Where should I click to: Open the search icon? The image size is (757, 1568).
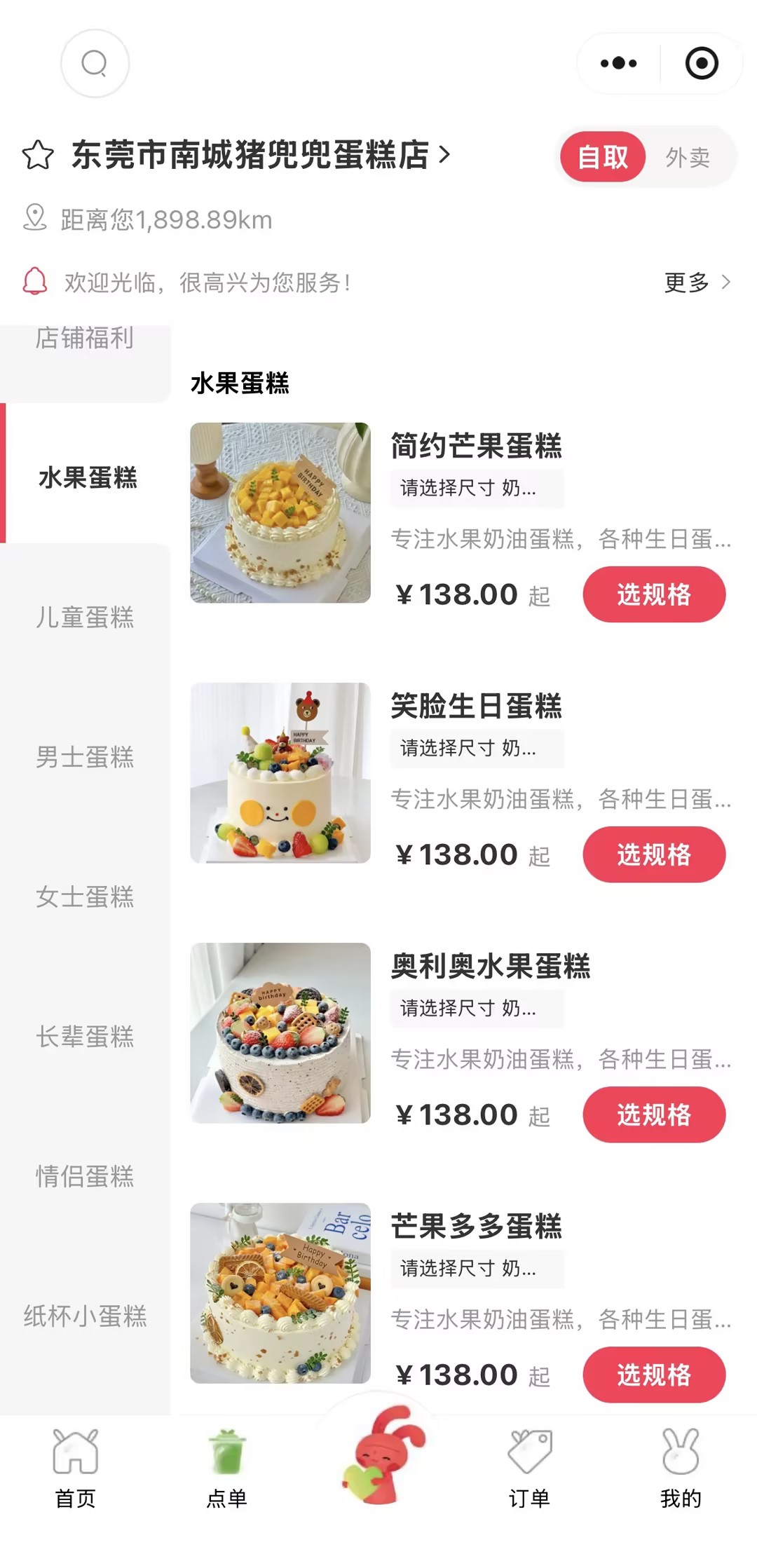95,64
